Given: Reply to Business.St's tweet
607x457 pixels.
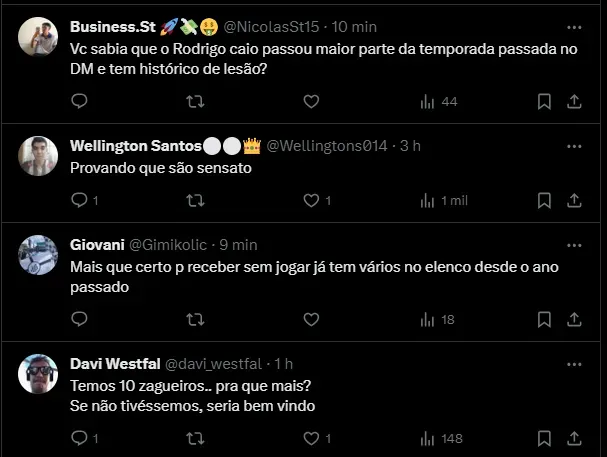Looking at the screenshot, I should (80, 101).
